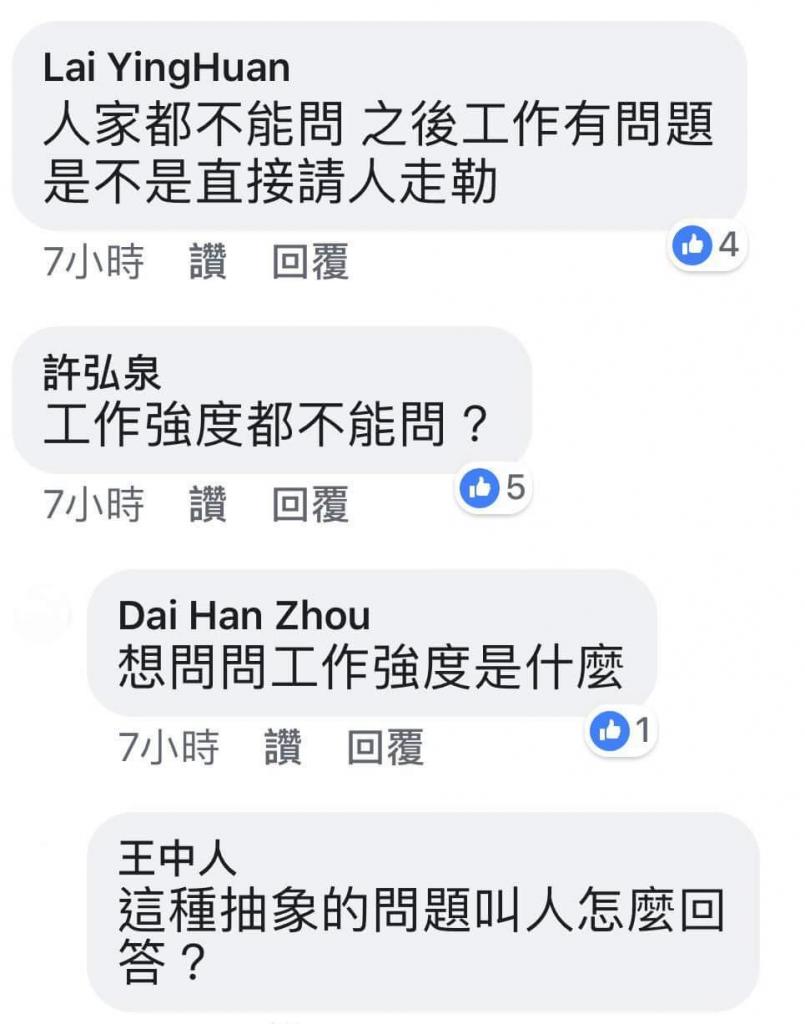Screen dimensions: 805x1024
Task: Reply to Lai YingHuan's comment
Action: [310, 264]
